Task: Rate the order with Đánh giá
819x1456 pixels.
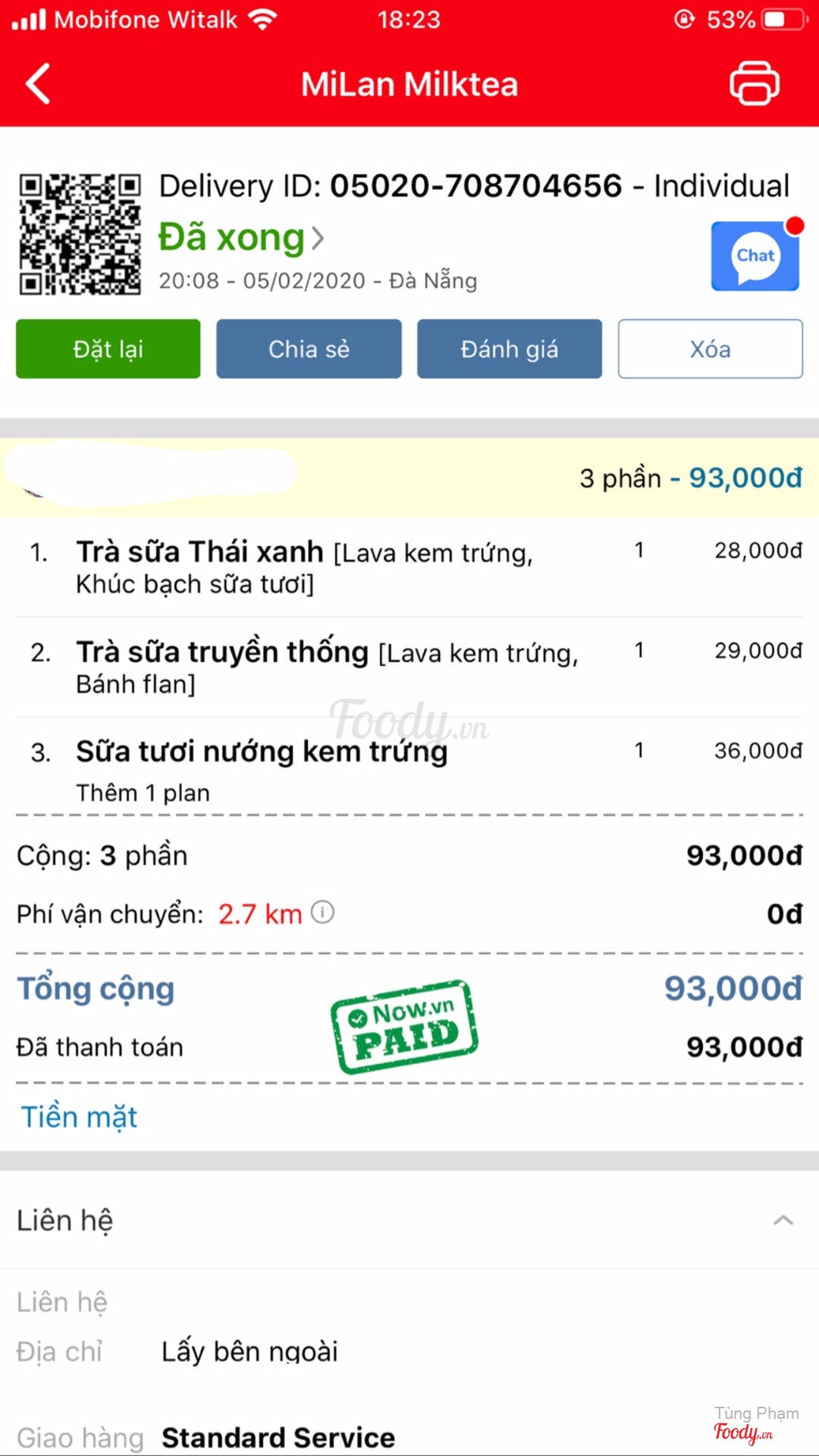Action: pyautogui.click(x=509, y=349)
